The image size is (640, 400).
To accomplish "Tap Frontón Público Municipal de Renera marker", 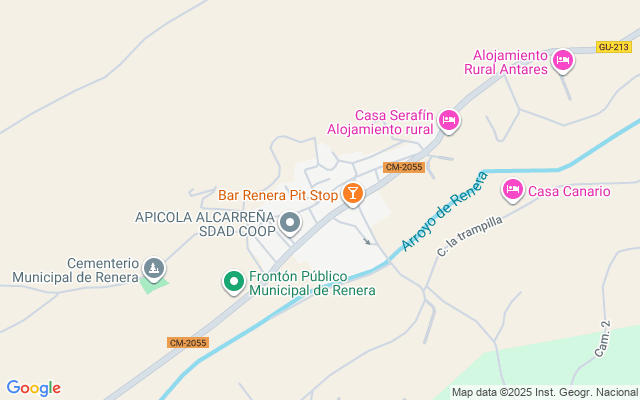I will (234, 282).
